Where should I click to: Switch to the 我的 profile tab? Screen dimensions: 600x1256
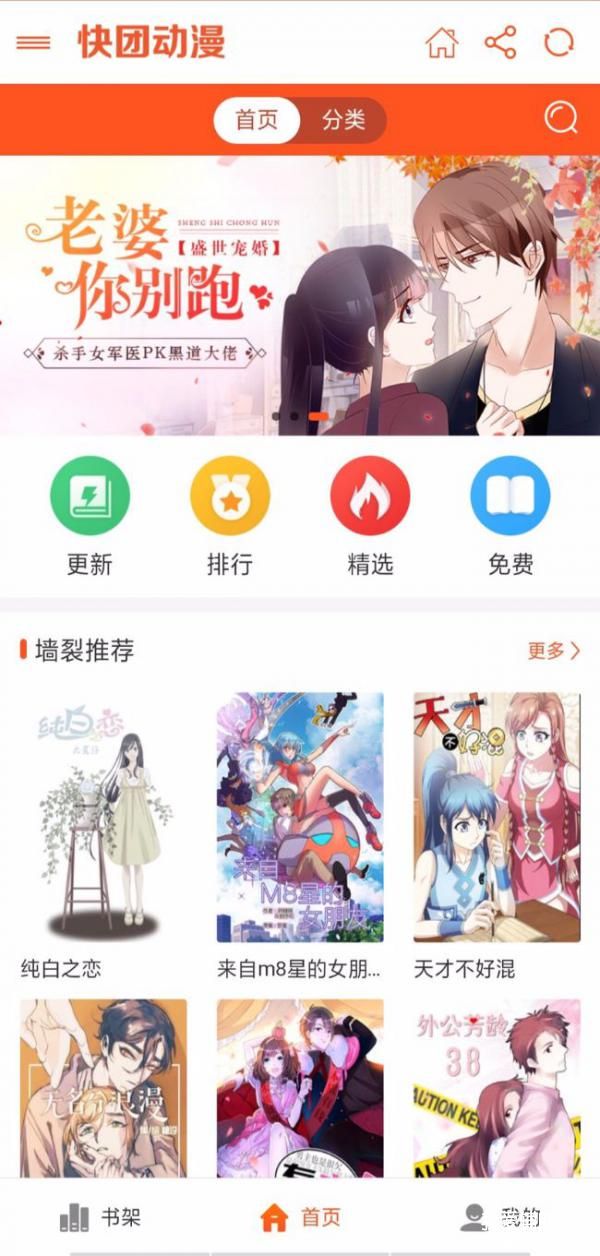coord(500,1217)
